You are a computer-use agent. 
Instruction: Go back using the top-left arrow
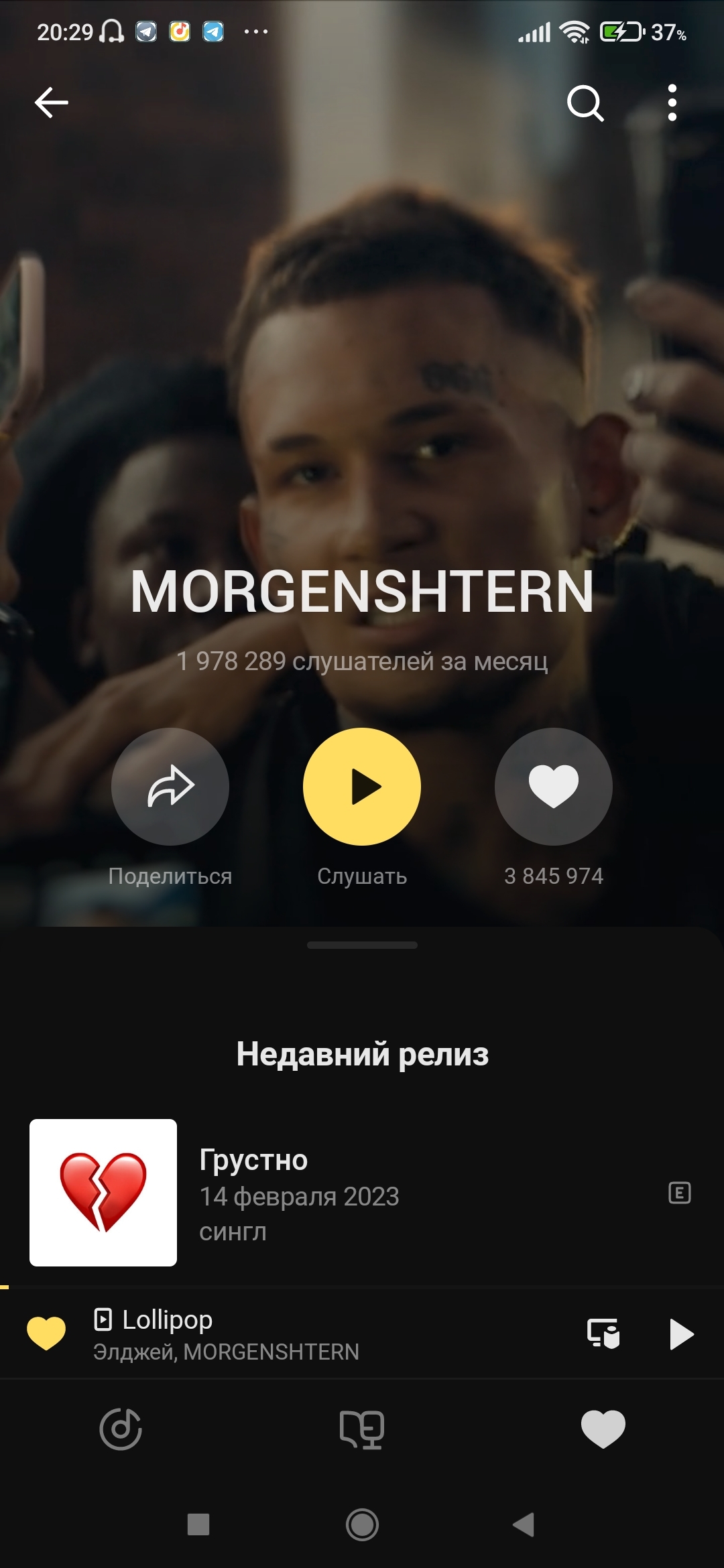[x=52, y=103]
